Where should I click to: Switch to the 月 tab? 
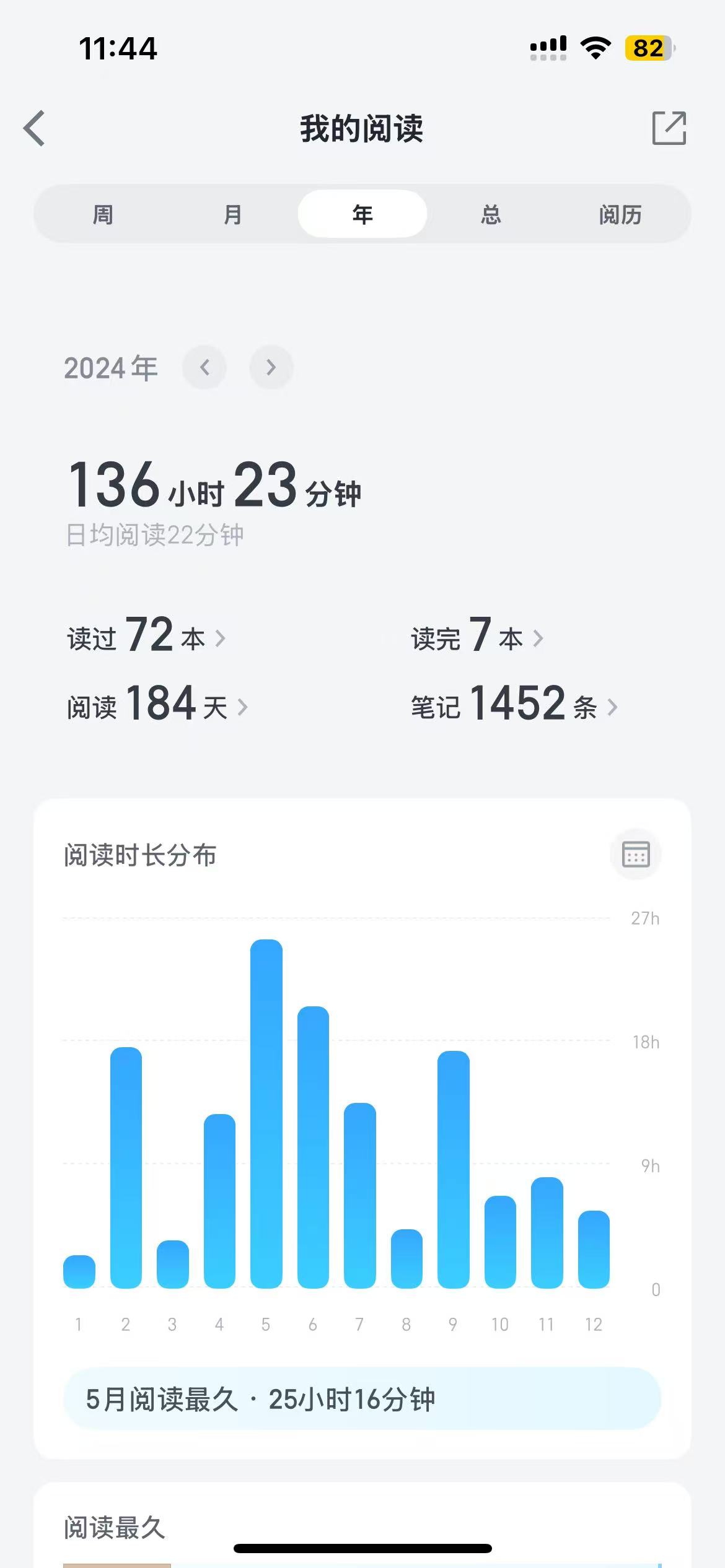[x=232, y=215]
